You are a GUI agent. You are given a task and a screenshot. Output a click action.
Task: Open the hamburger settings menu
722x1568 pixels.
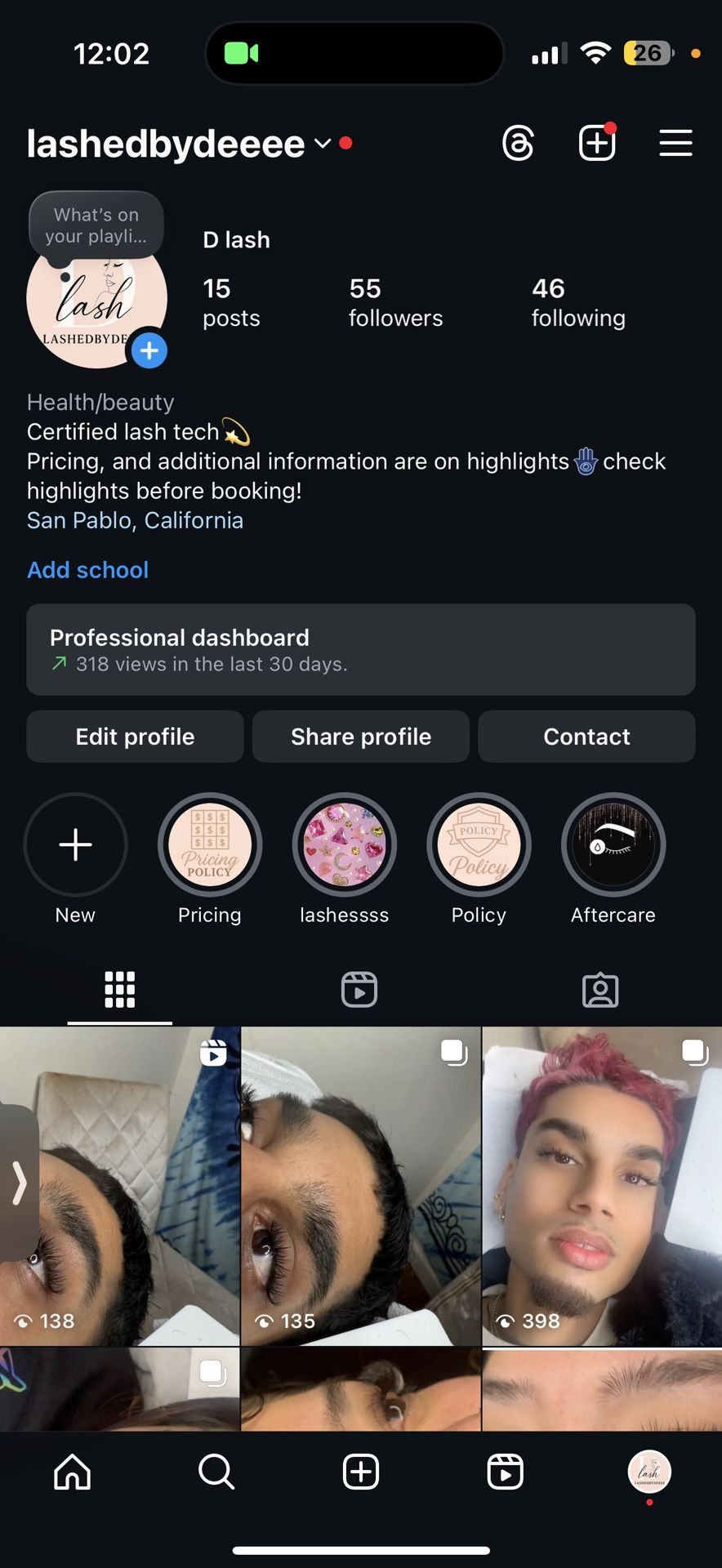point(675,144)
